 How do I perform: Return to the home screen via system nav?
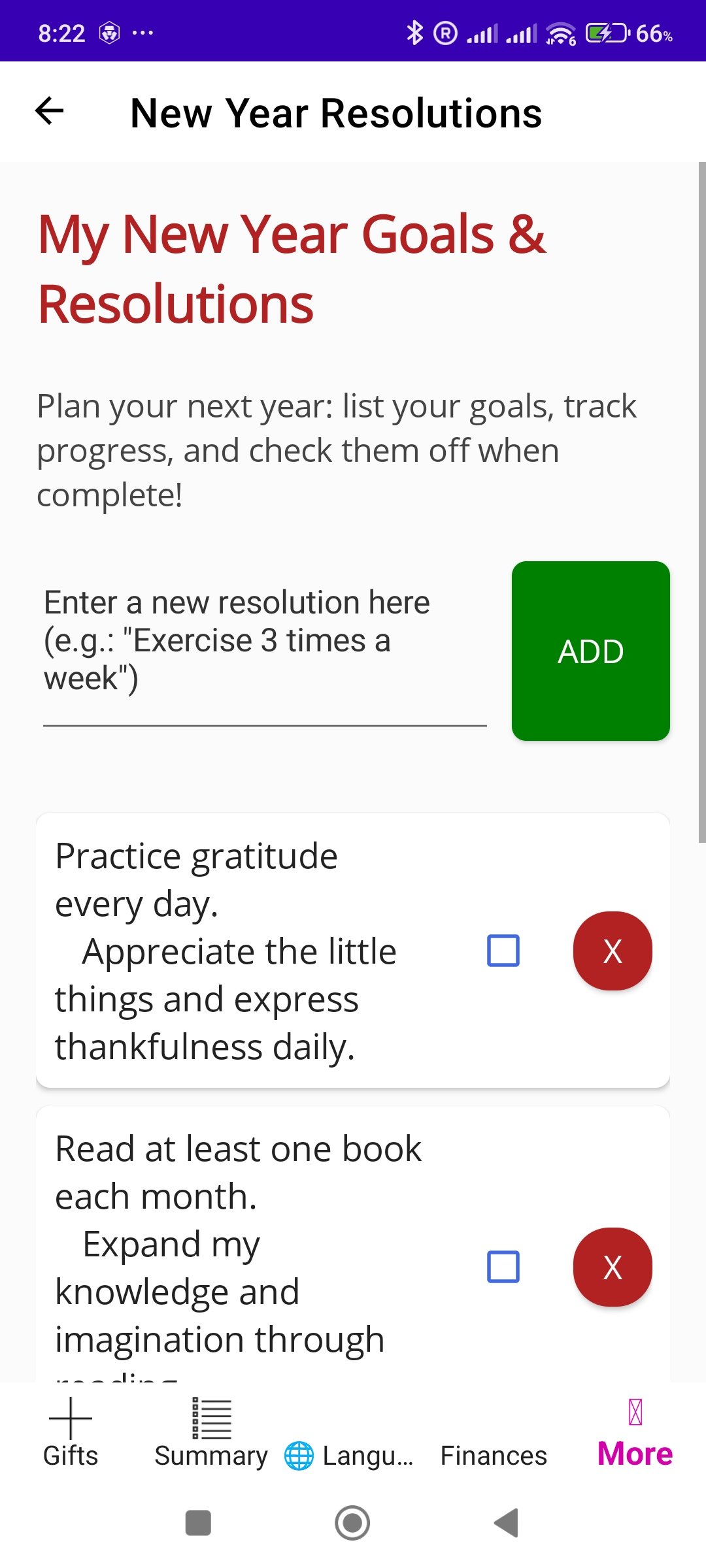(x=352, y=1523)
